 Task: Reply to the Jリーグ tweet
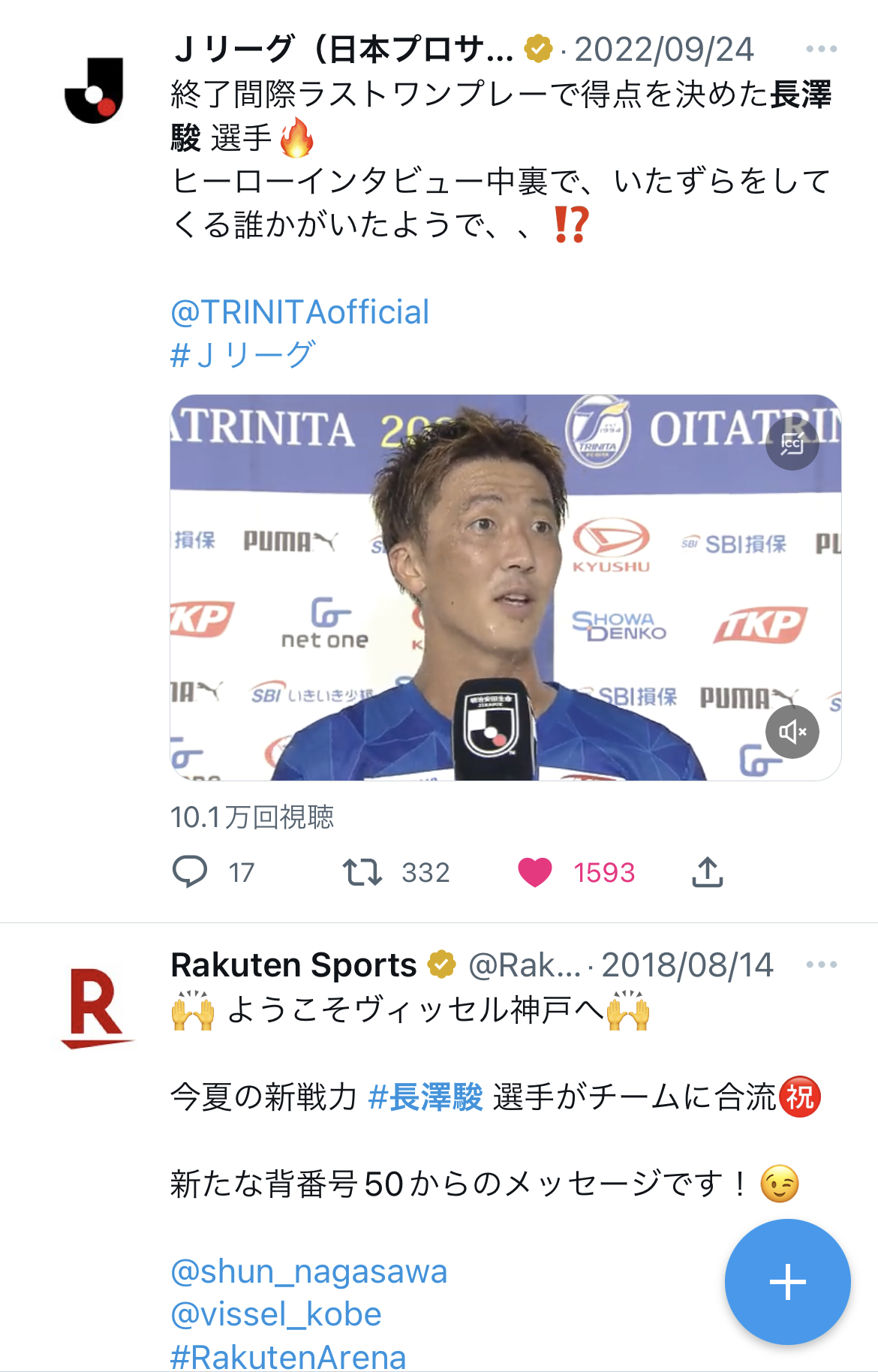pyautogui.click(x=190, y=872)
